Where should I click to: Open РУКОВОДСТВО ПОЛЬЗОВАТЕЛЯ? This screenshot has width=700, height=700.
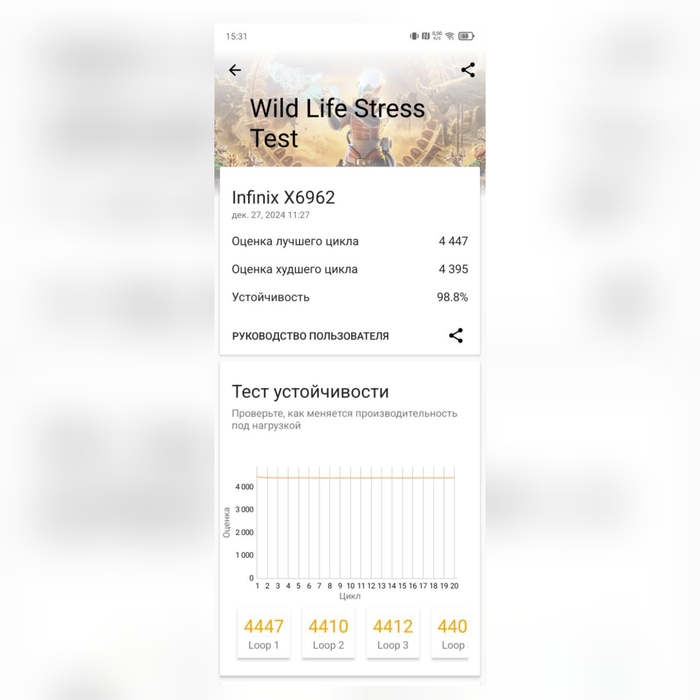310,336
